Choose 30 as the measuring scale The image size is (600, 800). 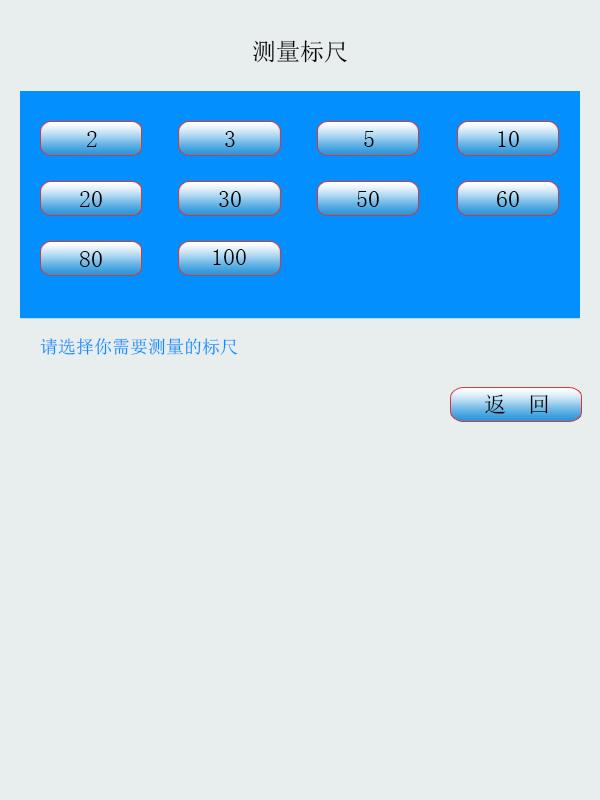click(229, 199)
